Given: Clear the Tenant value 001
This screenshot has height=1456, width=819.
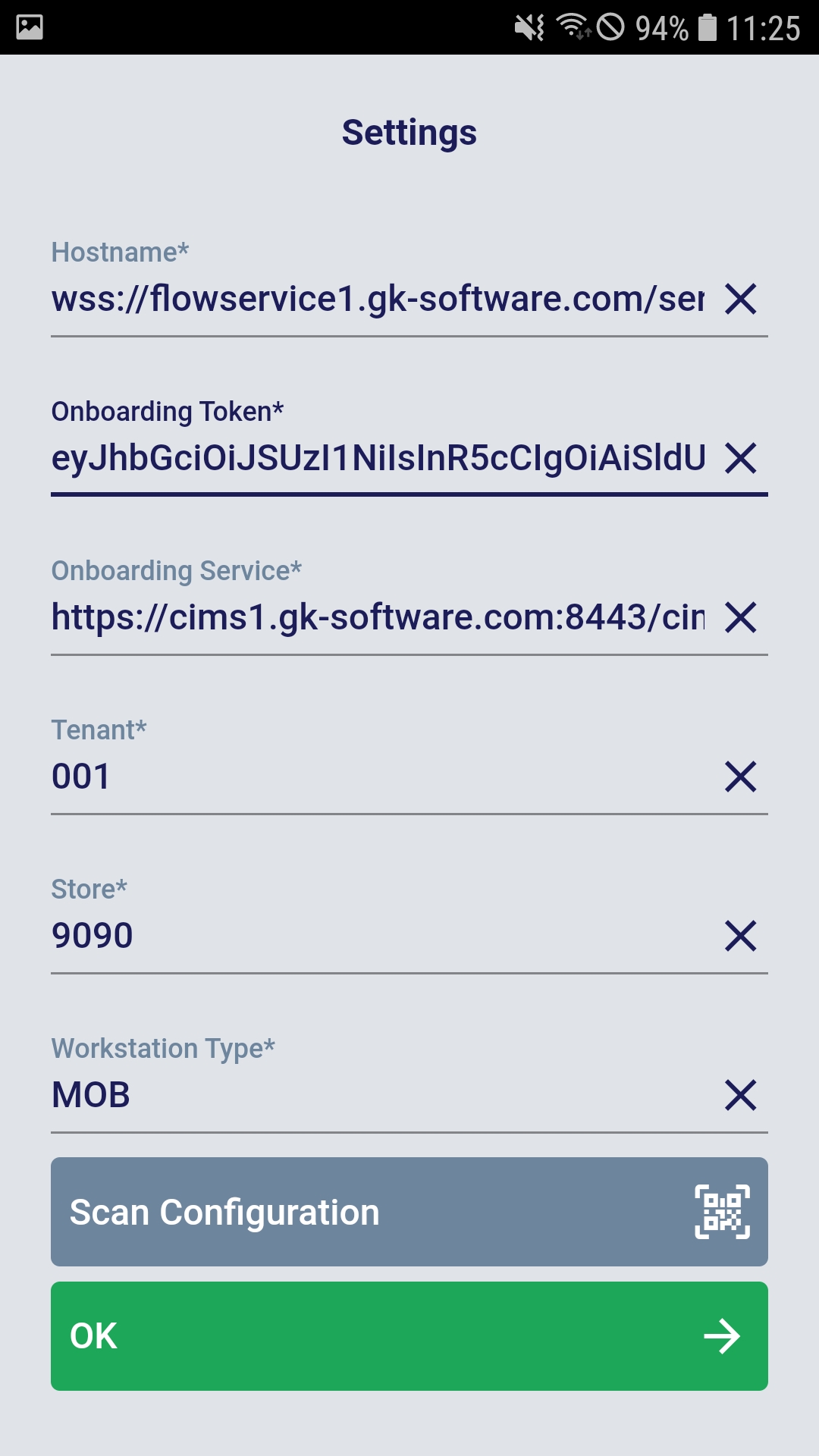Looking at the screenshot, I should click(740, 777).
